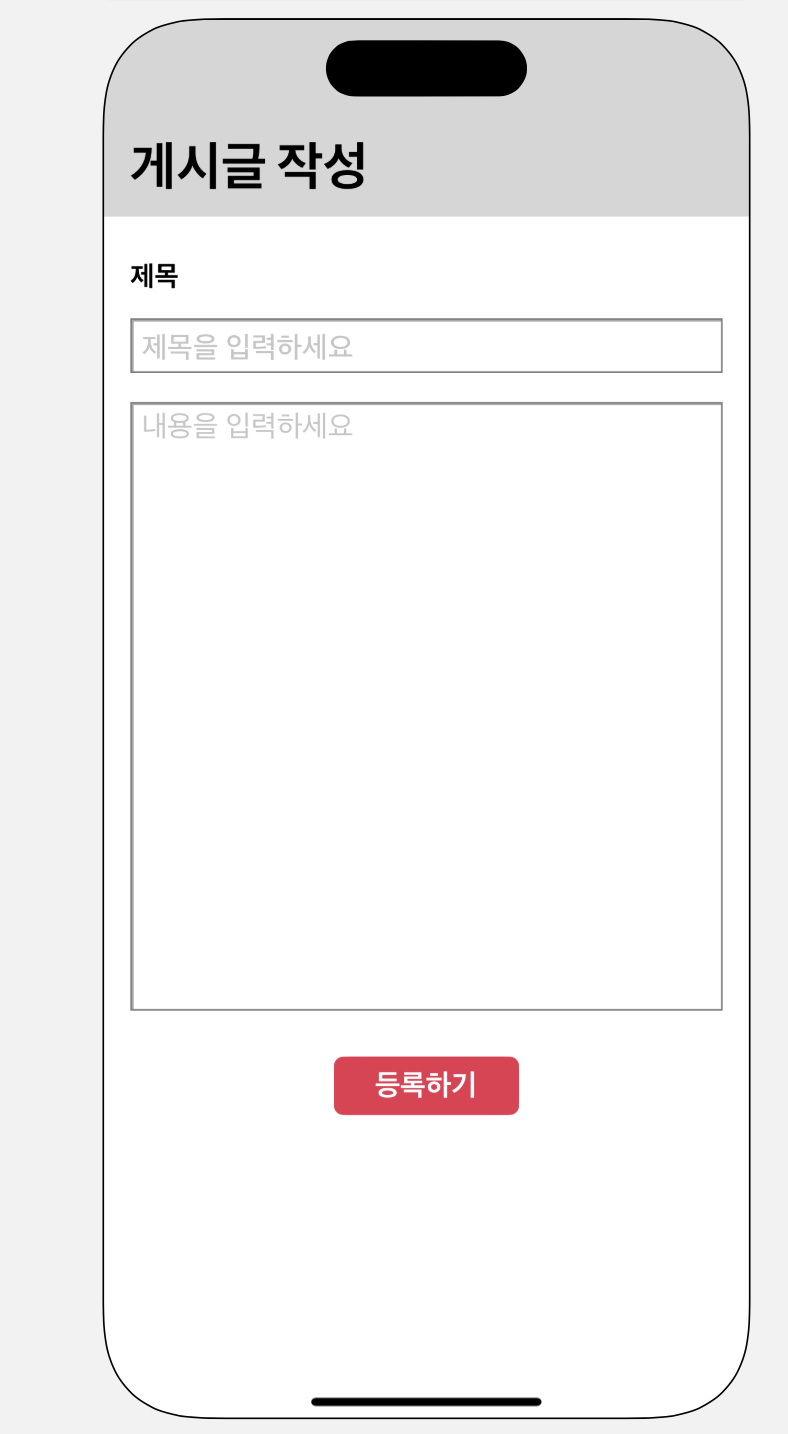The height and width of the screenshot is (1434, 788).
Task: Tap the 제목을 입력하세요 title field
Action: pos(426,346)
